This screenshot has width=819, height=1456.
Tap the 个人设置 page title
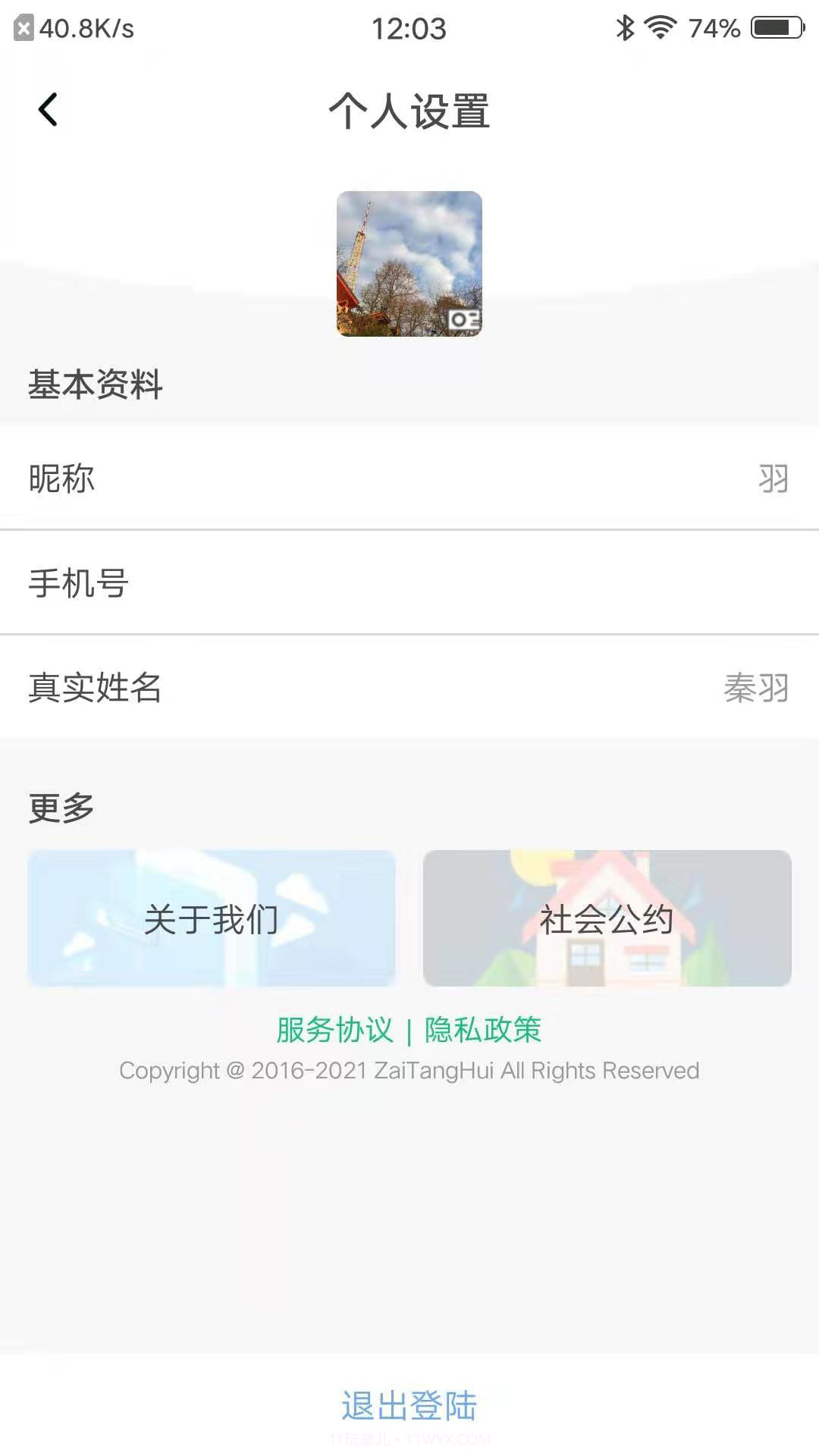pyautogui.click(x=409, y=112)
